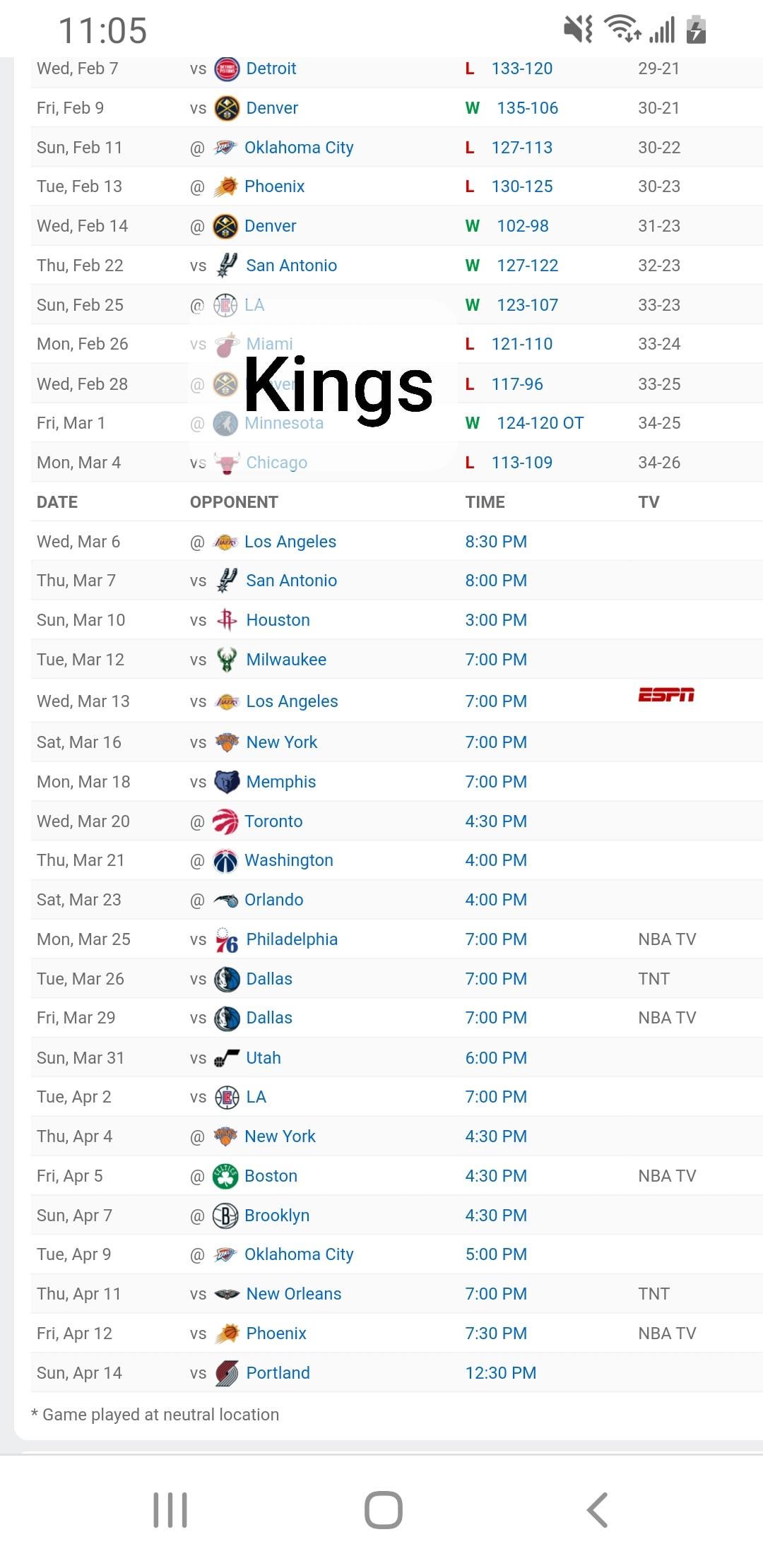Open the 113-109 score against Chicago
The width and height of the screenshot is (763, 1568).
pyautogui.click(x=521, y=463)
